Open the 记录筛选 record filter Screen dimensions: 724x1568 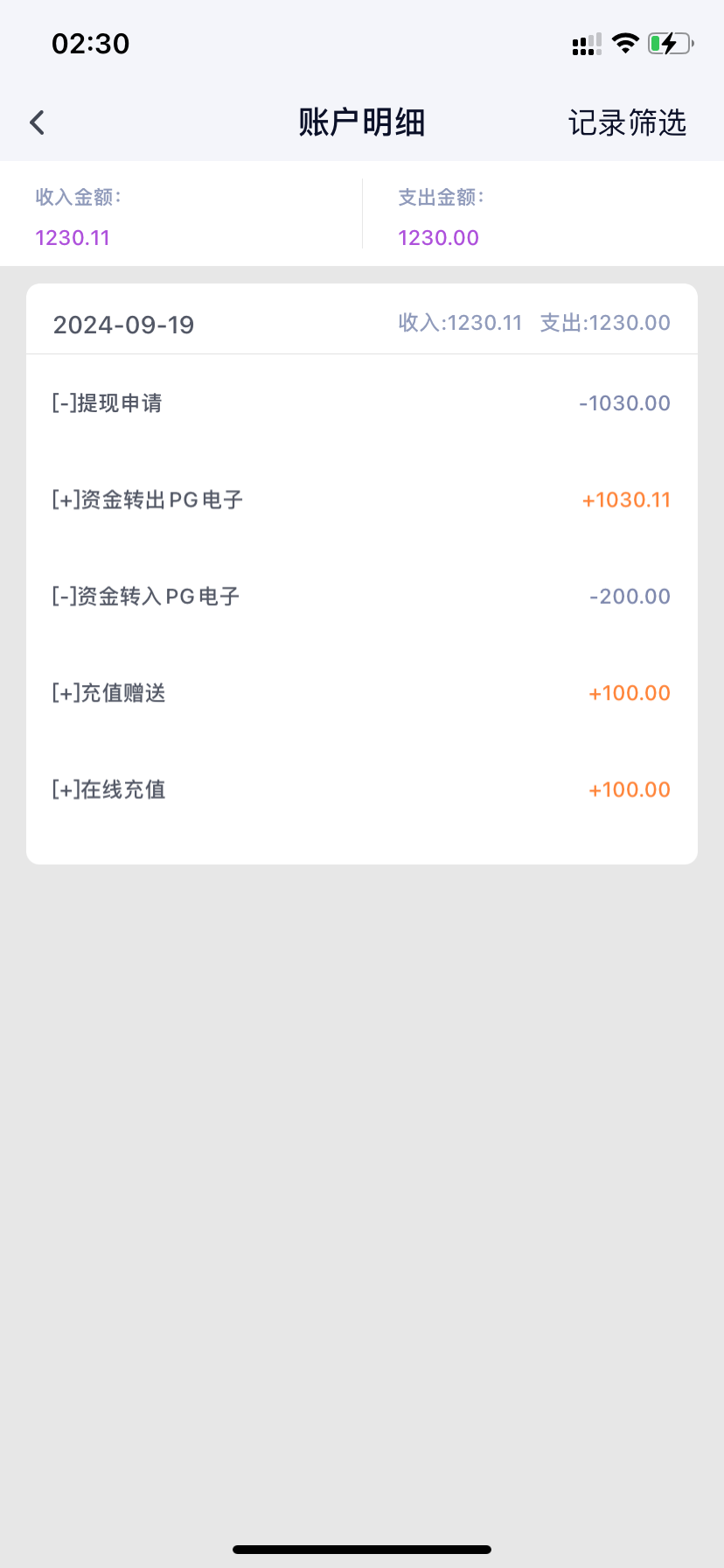click(x=627, y=122)
